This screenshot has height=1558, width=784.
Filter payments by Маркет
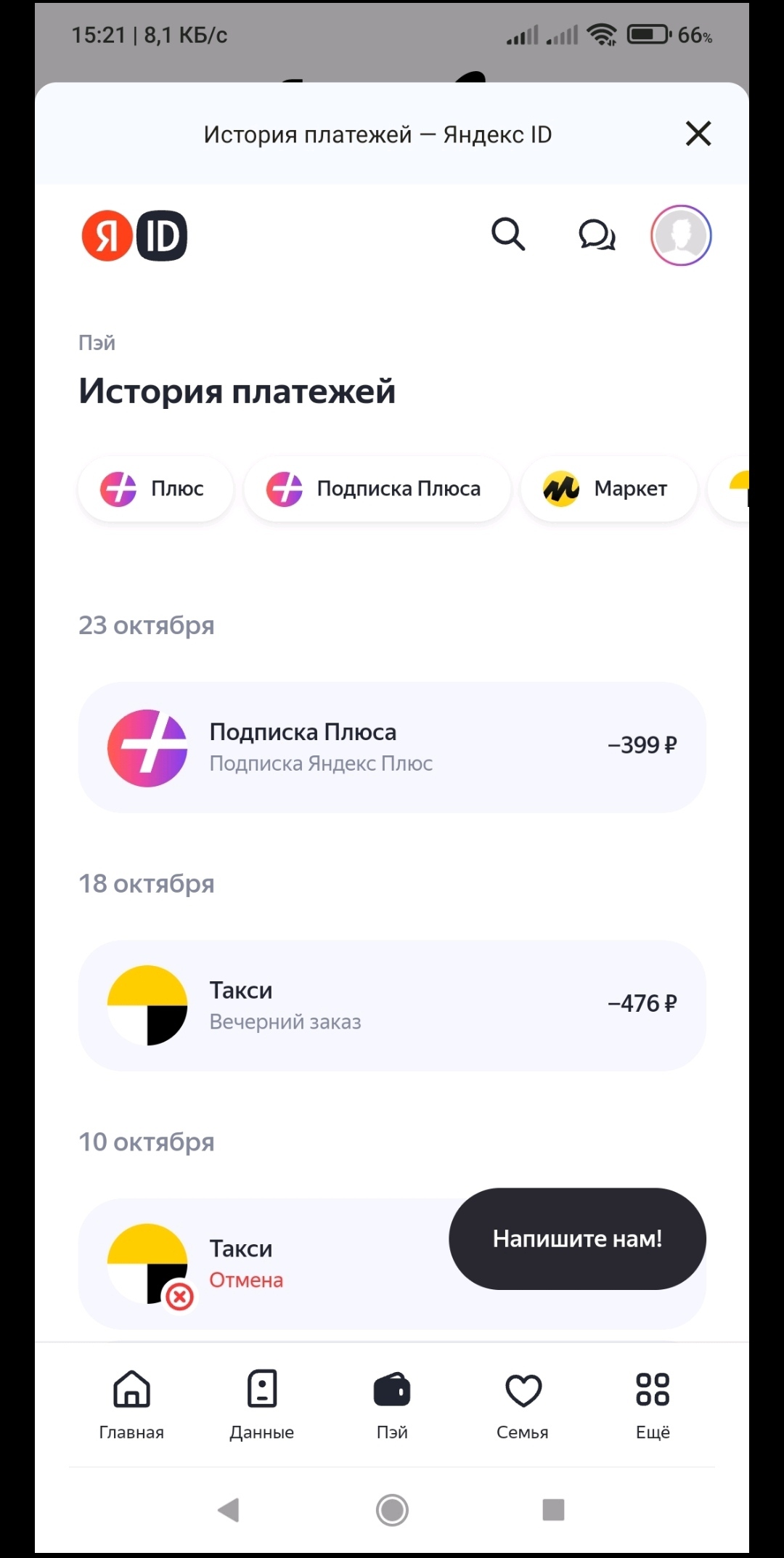608,489
